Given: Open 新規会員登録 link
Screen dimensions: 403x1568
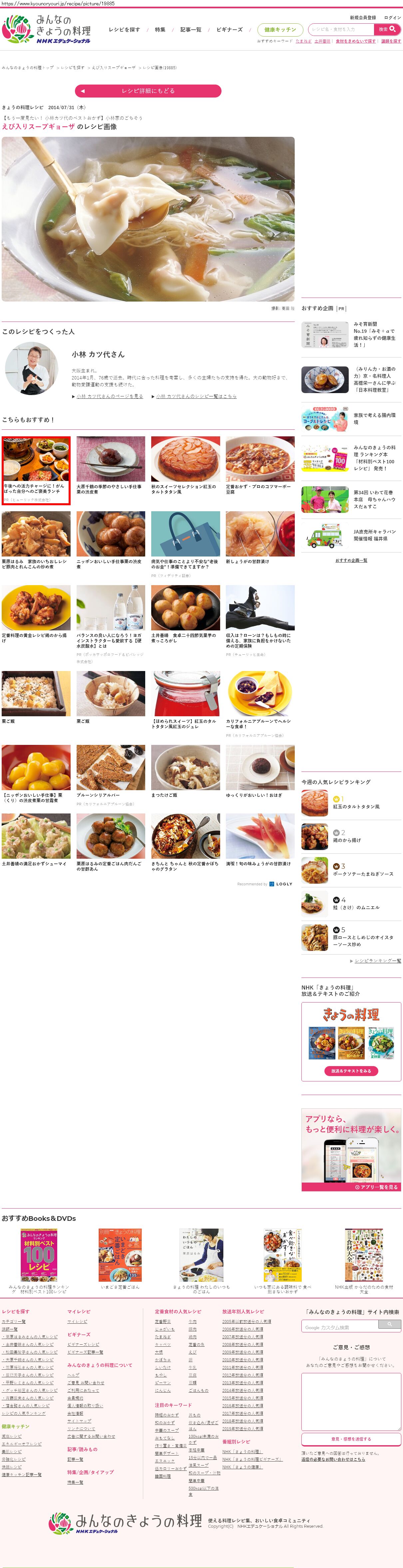Looking at the screenshot, I should pyautogui.click(x=362, y=18).
